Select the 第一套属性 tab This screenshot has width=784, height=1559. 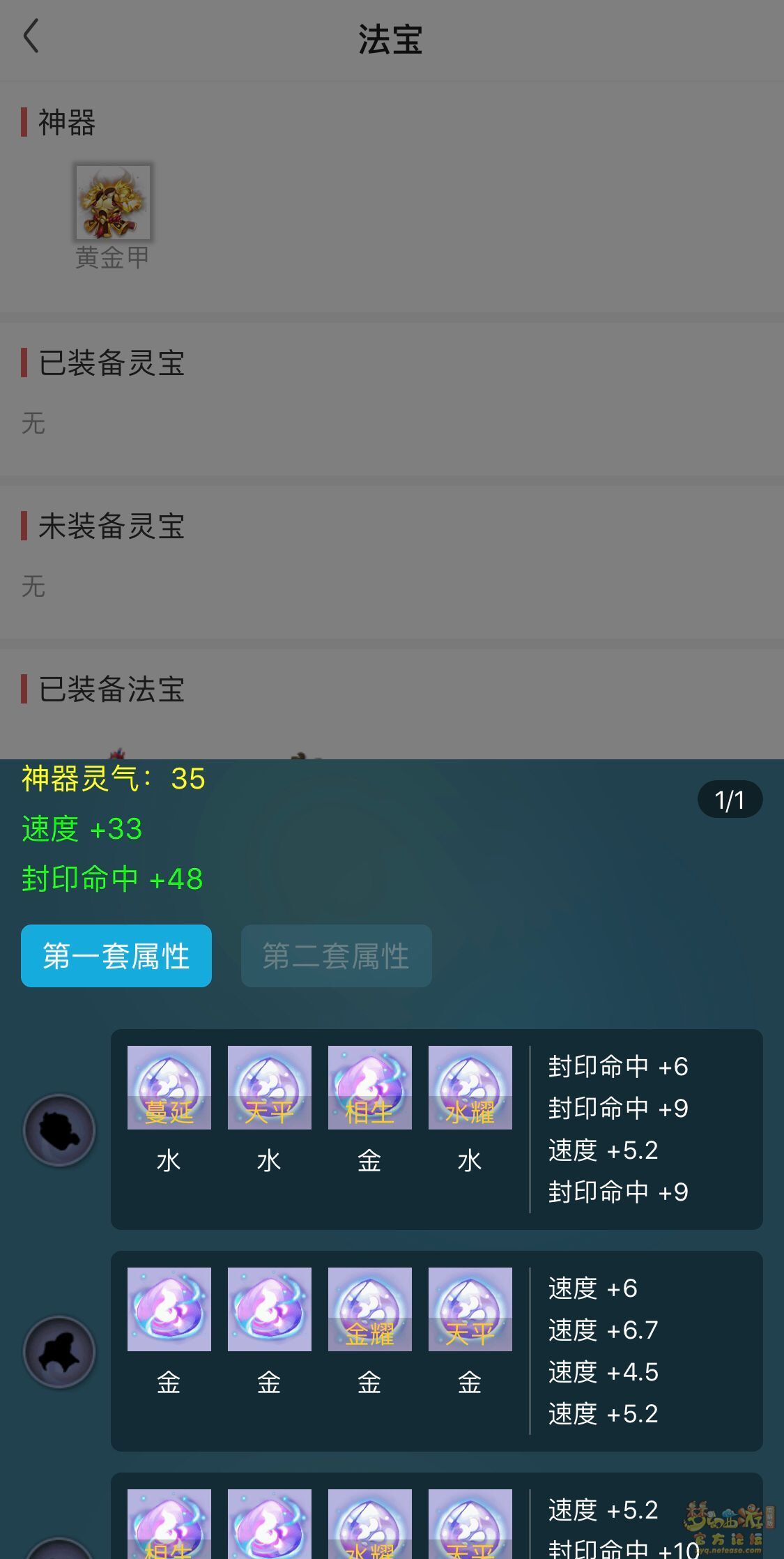click(x=116, y=956)
